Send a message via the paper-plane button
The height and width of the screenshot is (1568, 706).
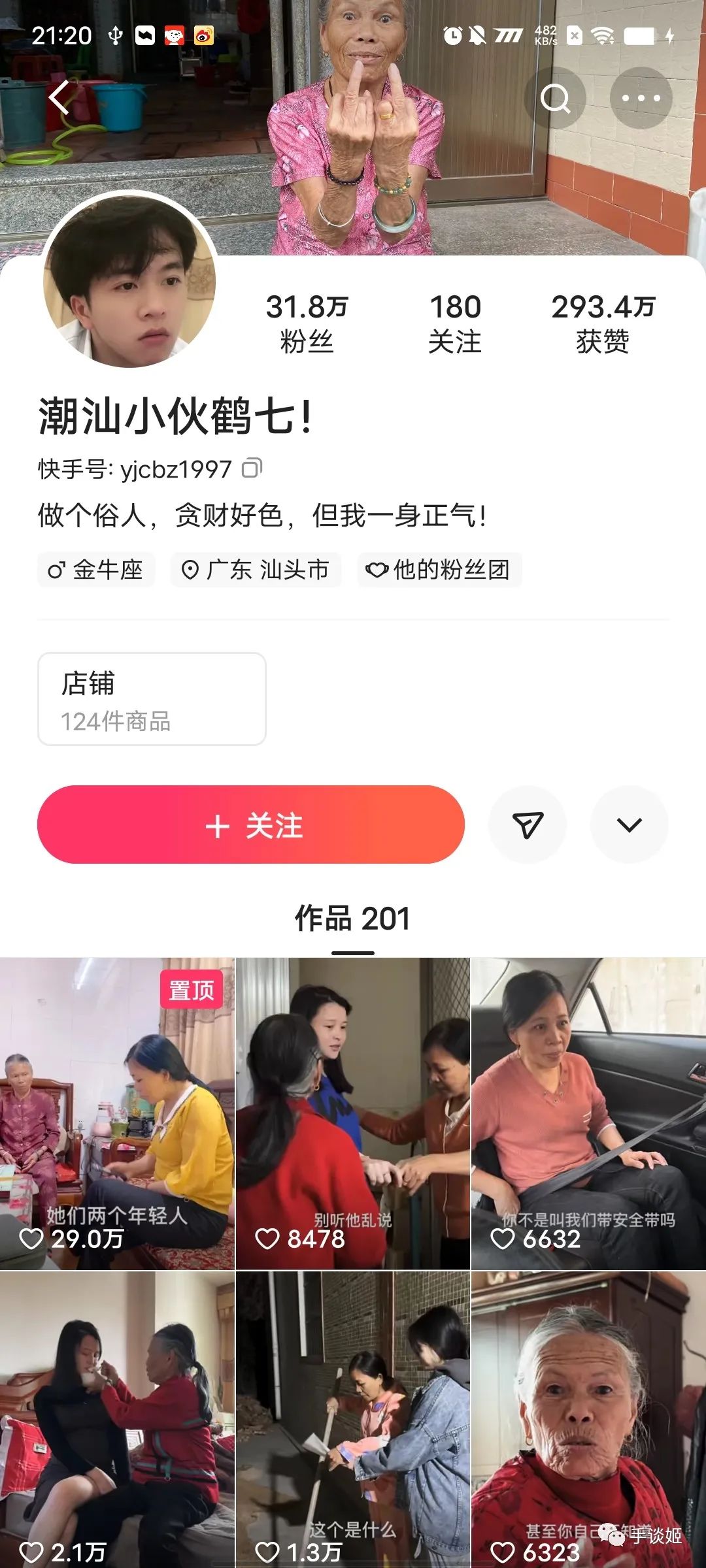[528, 825]
